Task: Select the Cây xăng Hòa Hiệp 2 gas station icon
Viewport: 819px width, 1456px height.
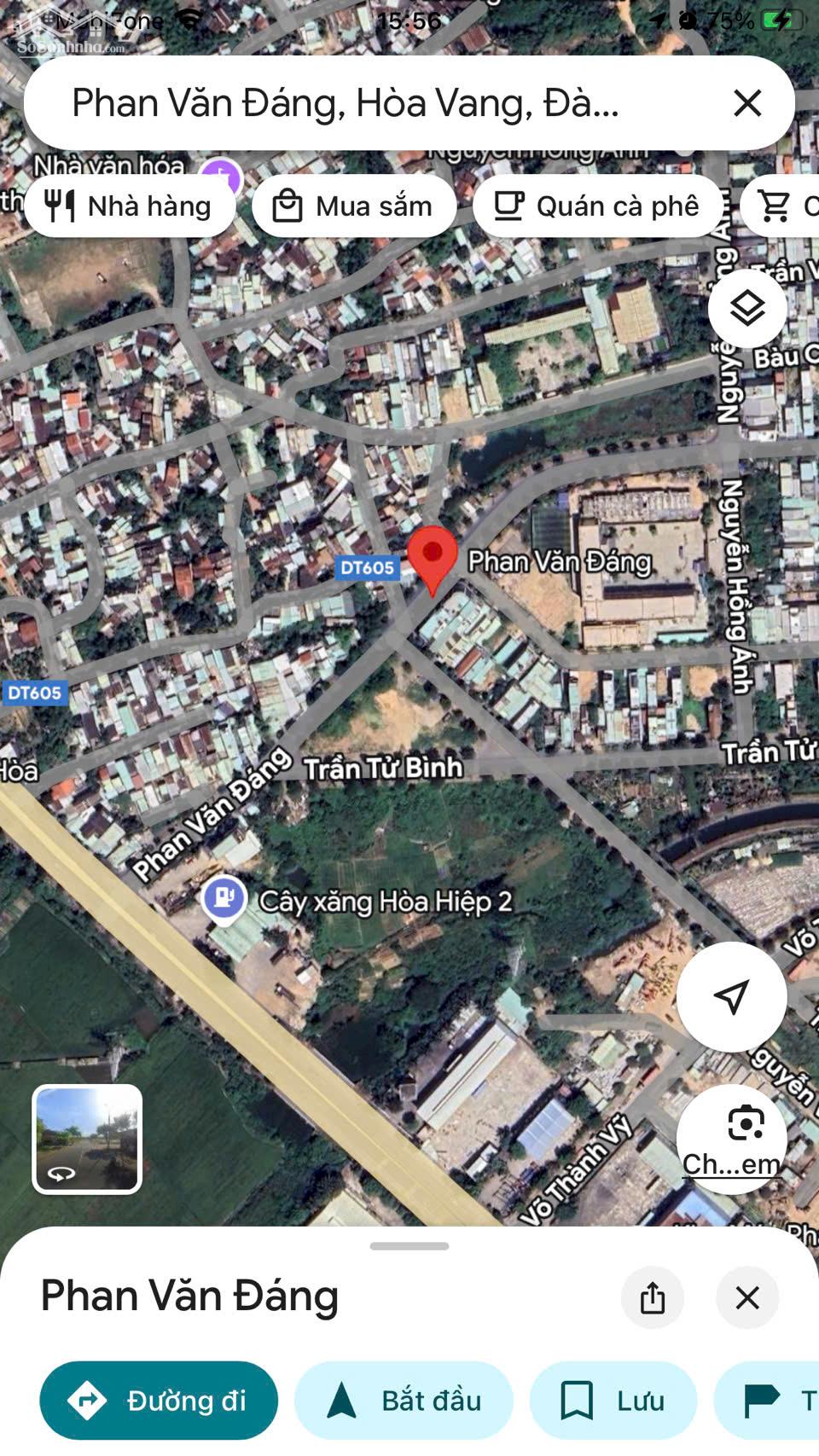Action: click(x=224, y=898)
